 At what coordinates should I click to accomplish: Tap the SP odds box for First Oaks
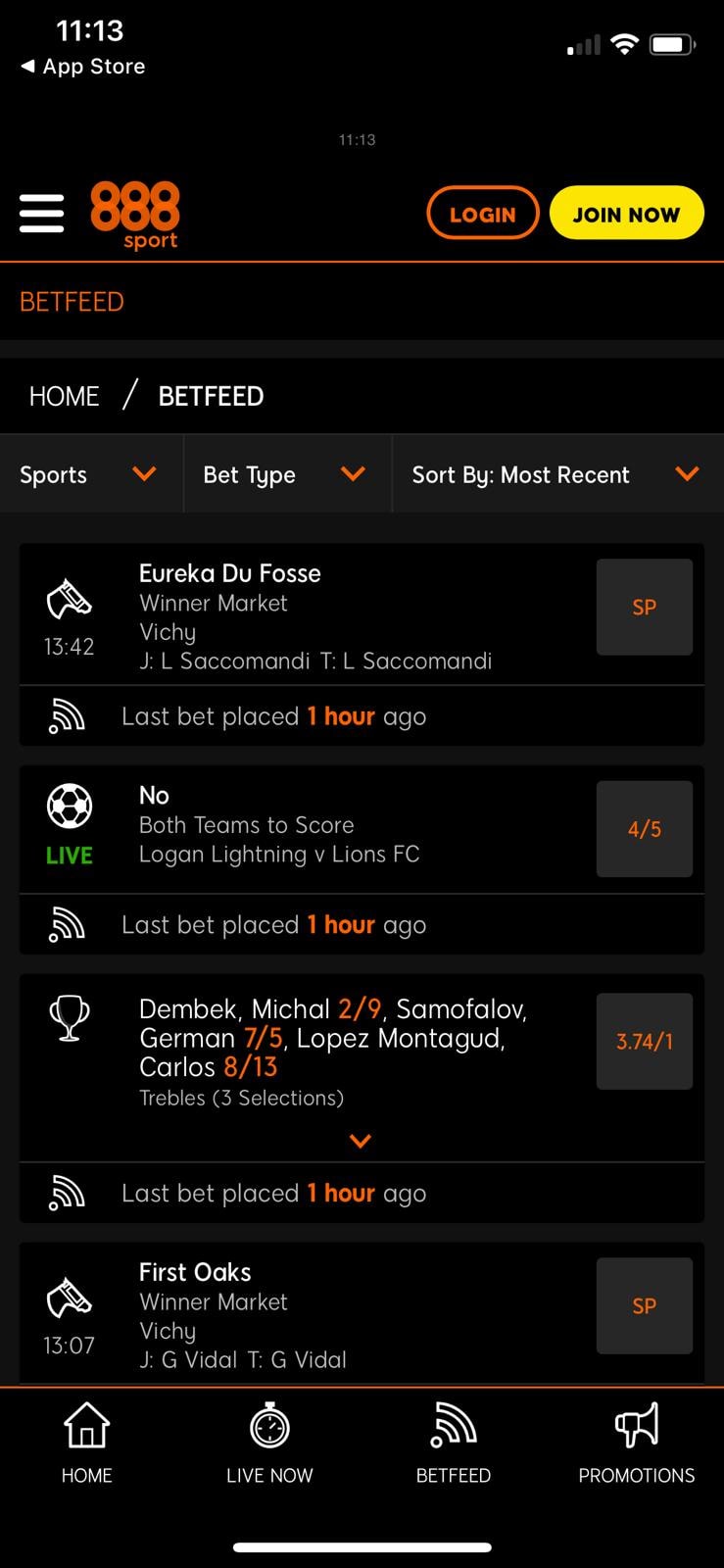644,1306
